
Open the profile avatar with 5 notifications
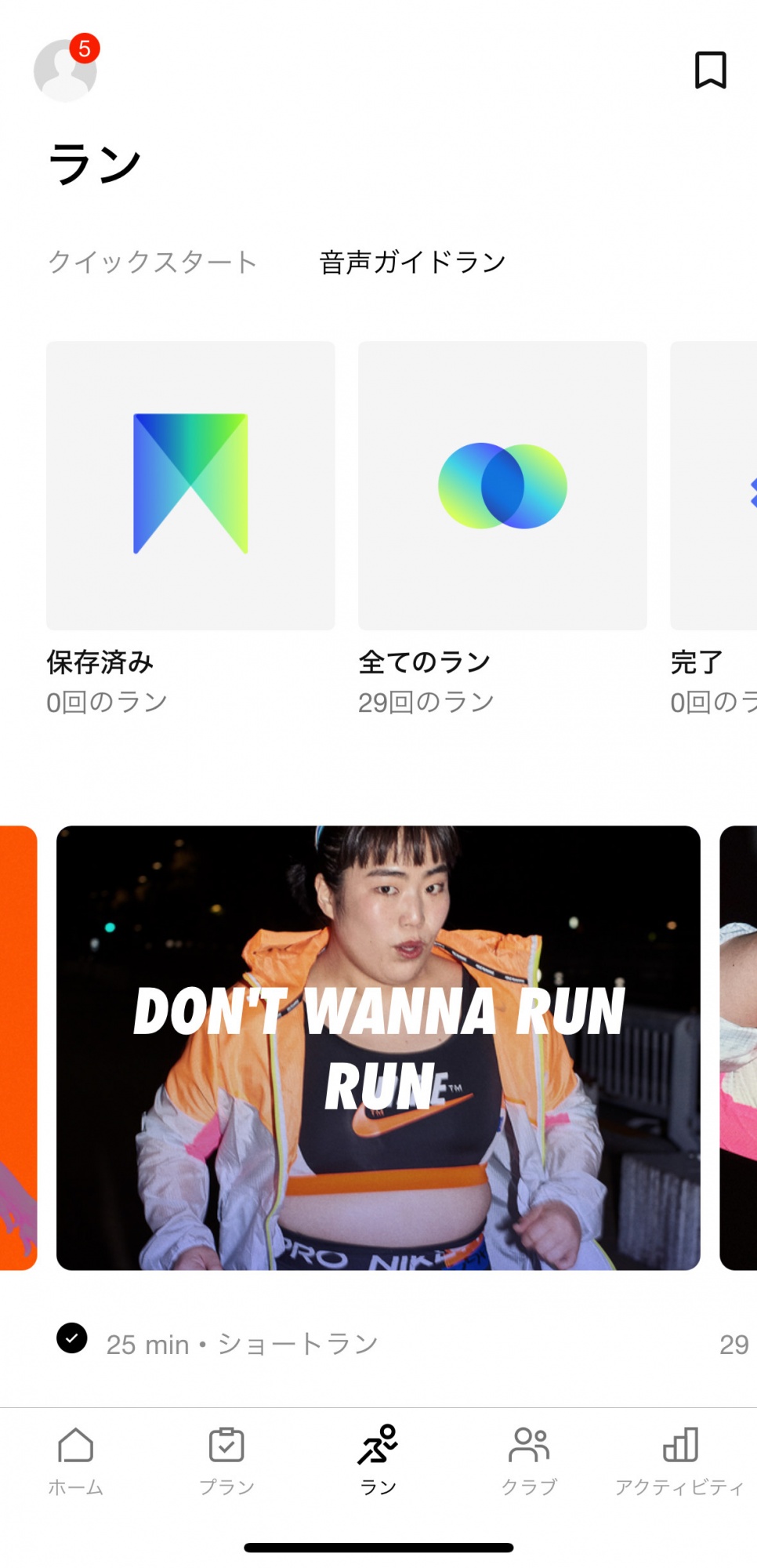[65, 71]
